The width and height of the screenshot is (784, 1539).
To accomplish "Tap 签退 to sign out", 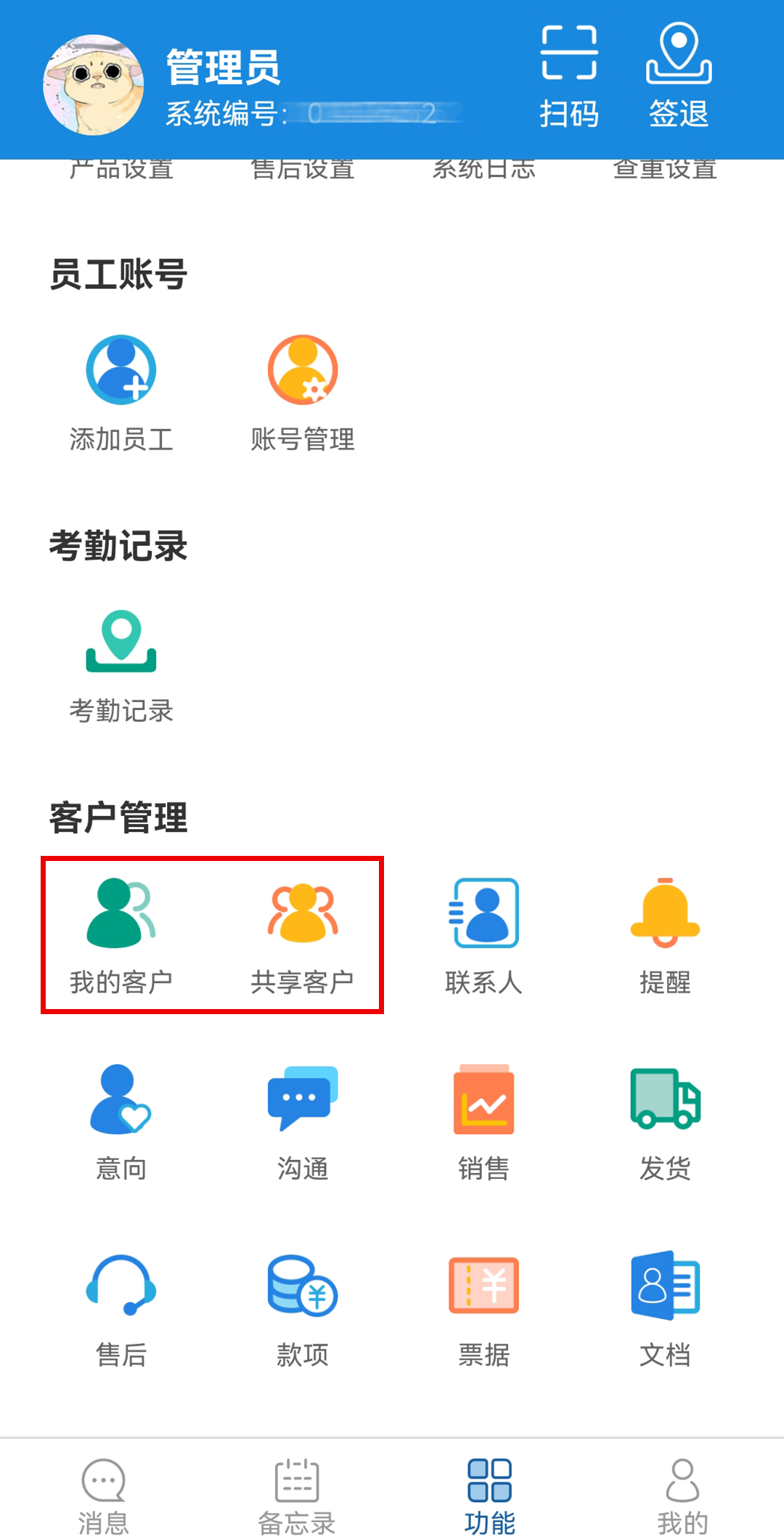I will (679, 75).
